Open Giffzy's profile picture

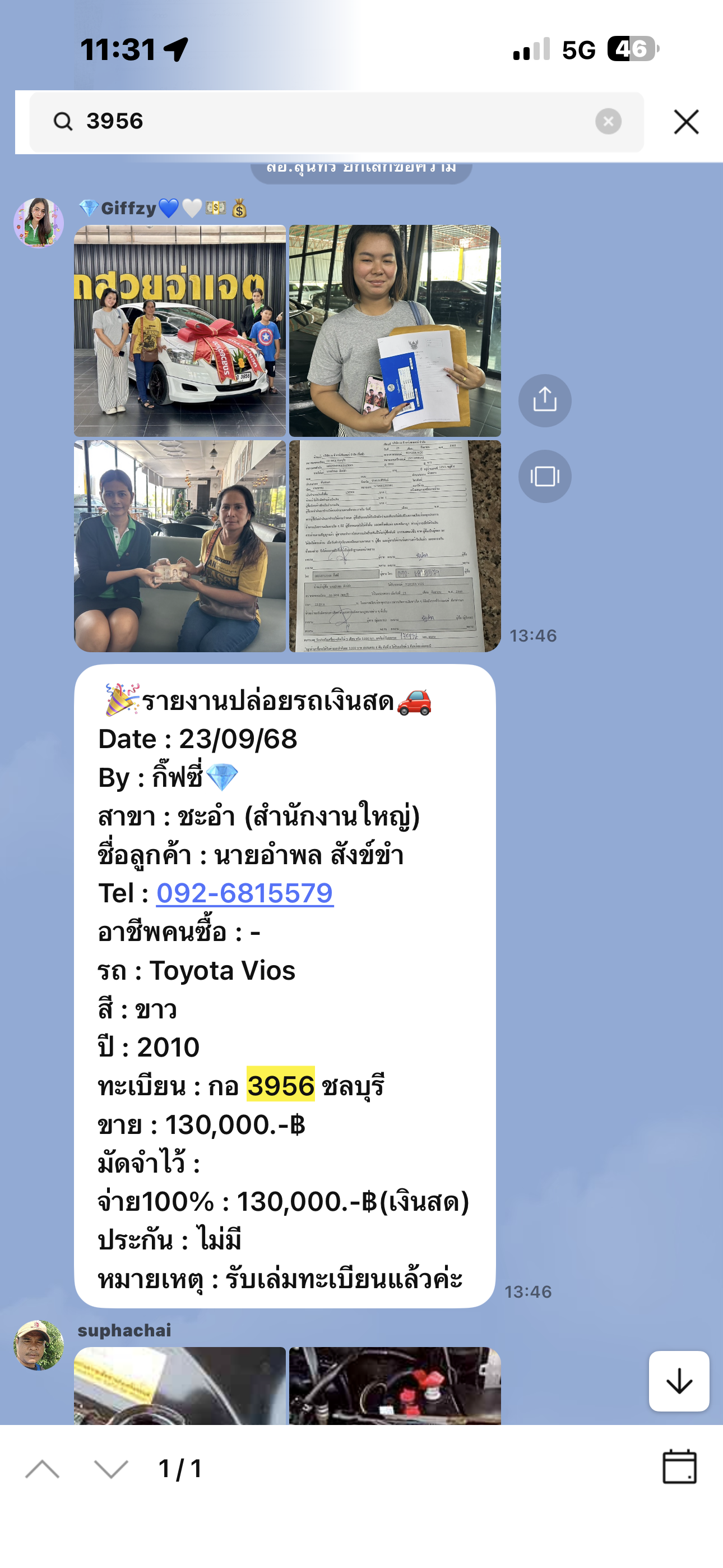click(39, 223)
